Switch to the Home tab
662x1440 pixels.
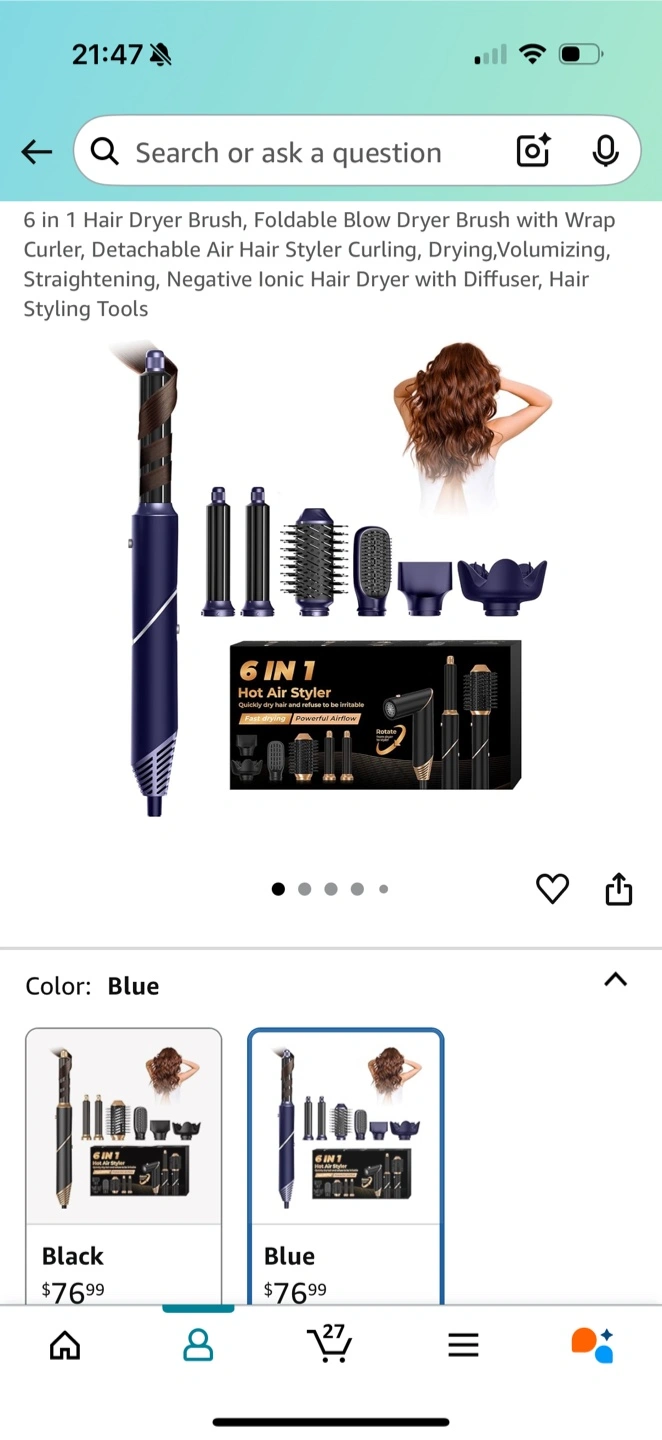tap(65, 1345)
